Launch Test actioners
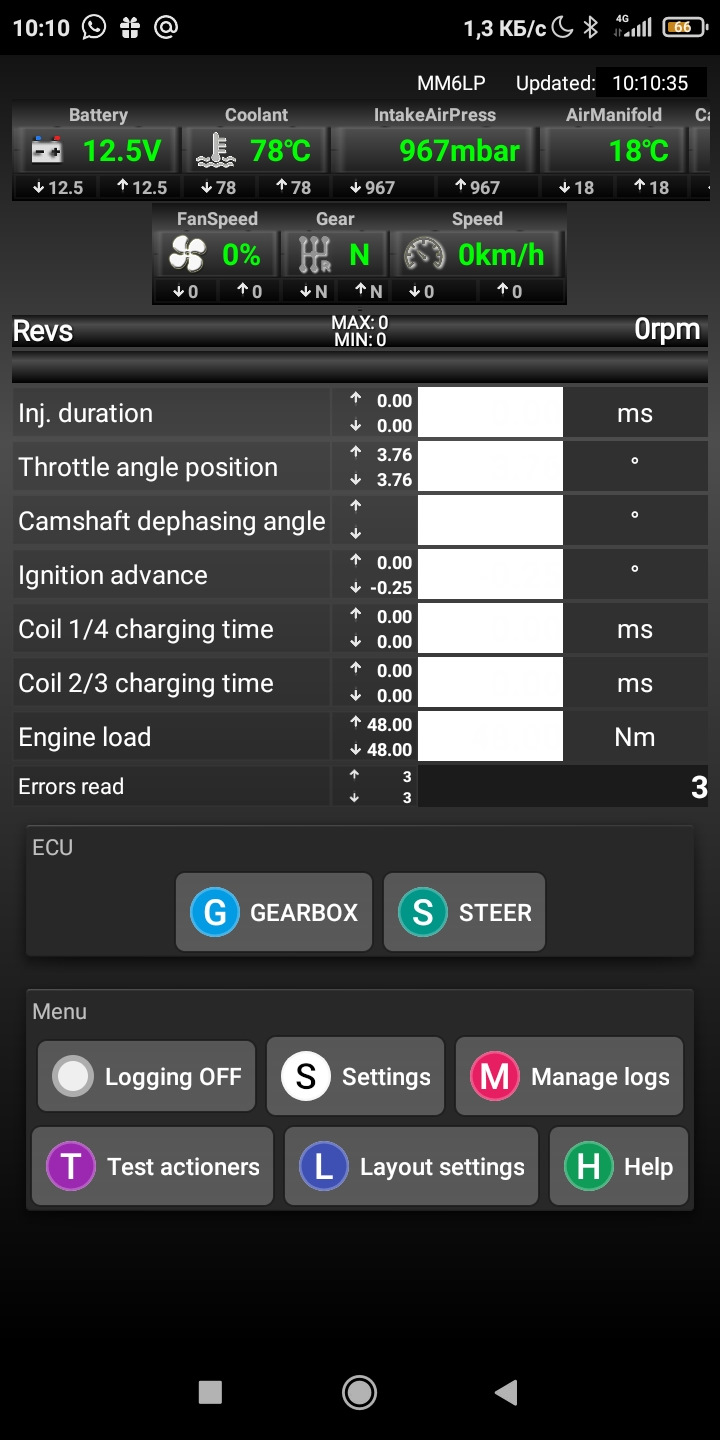720x1440 pixels. [x=153, y=1166]
